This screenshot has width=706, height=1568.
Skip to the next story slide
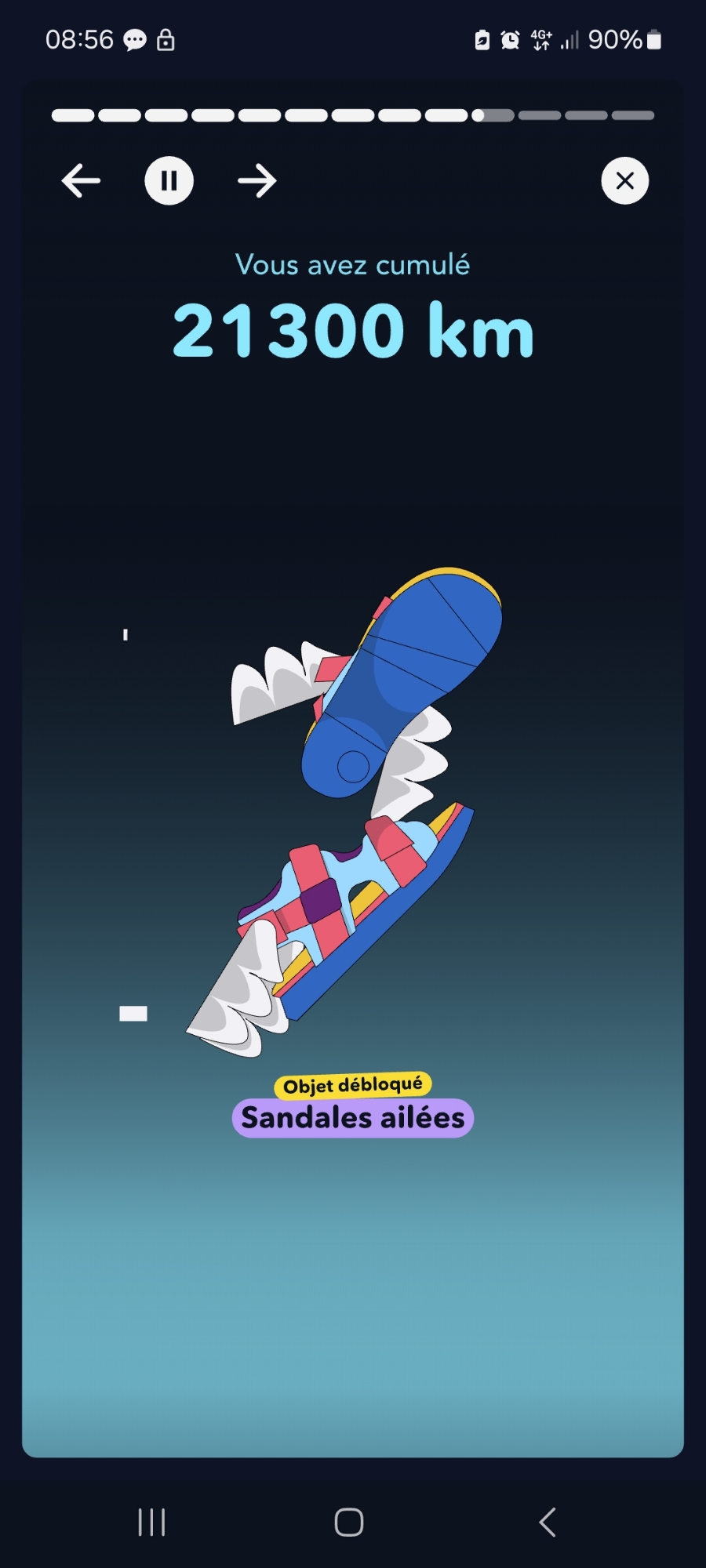tap(257, 181)
